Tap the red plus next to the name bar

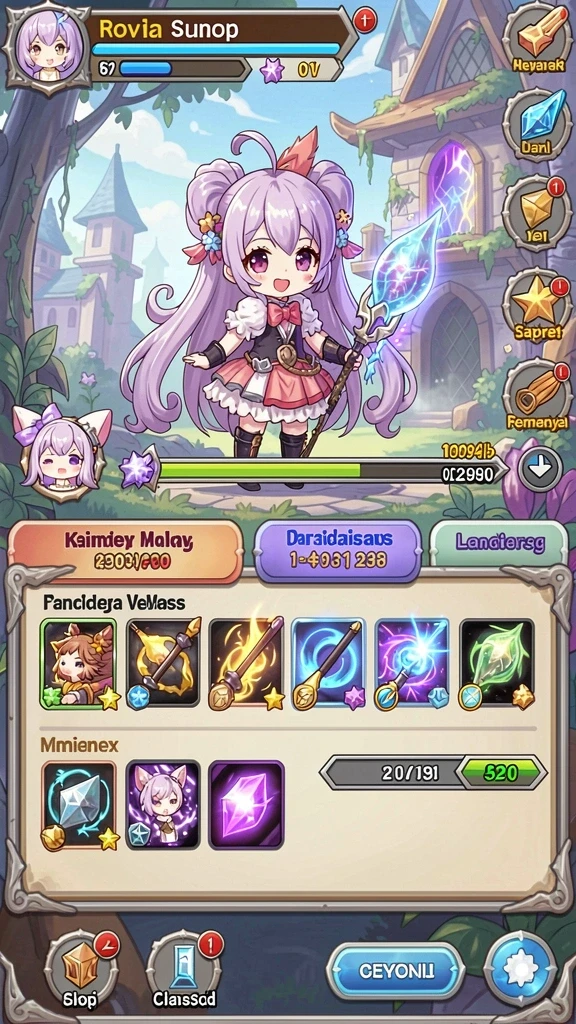365,20
